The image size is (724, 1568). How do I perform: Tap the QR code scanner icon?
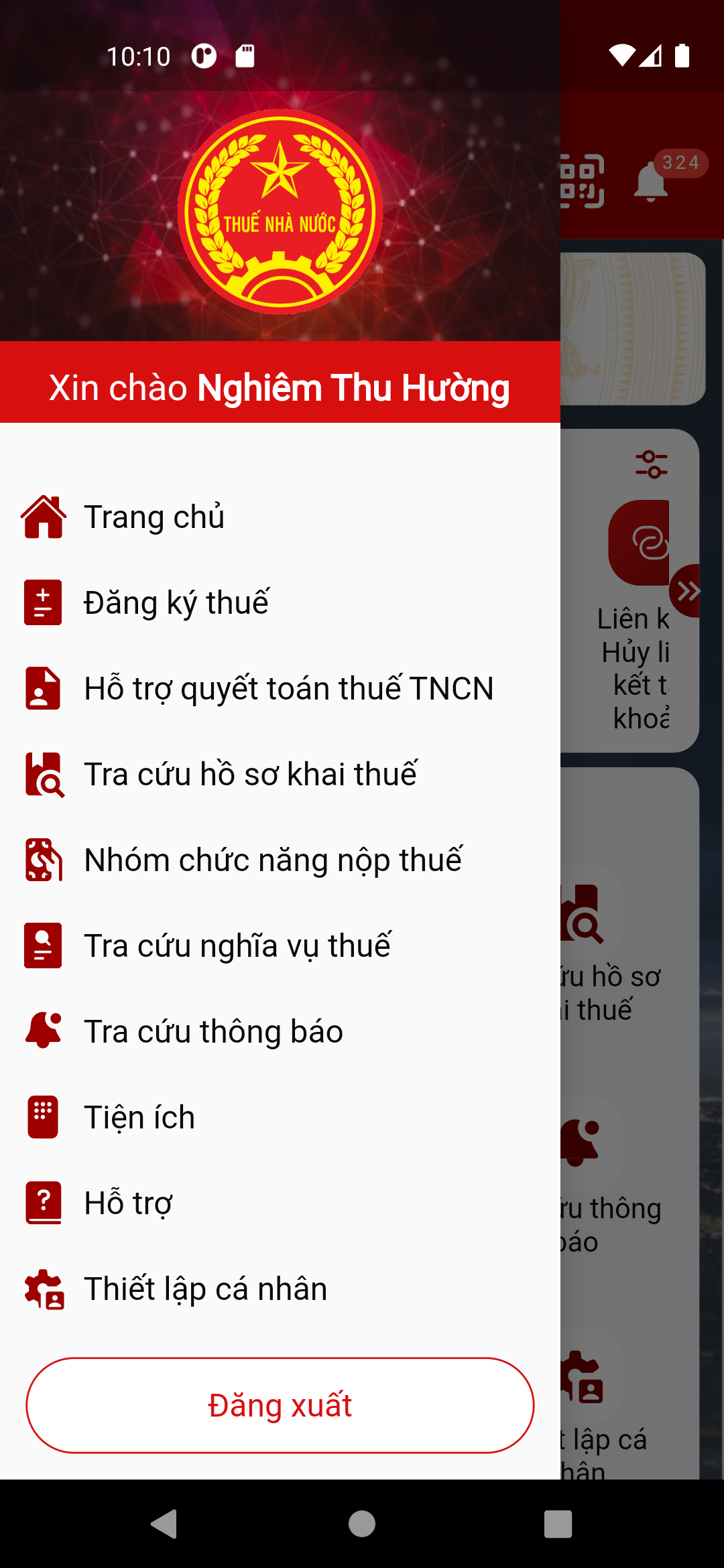[583, 181]
